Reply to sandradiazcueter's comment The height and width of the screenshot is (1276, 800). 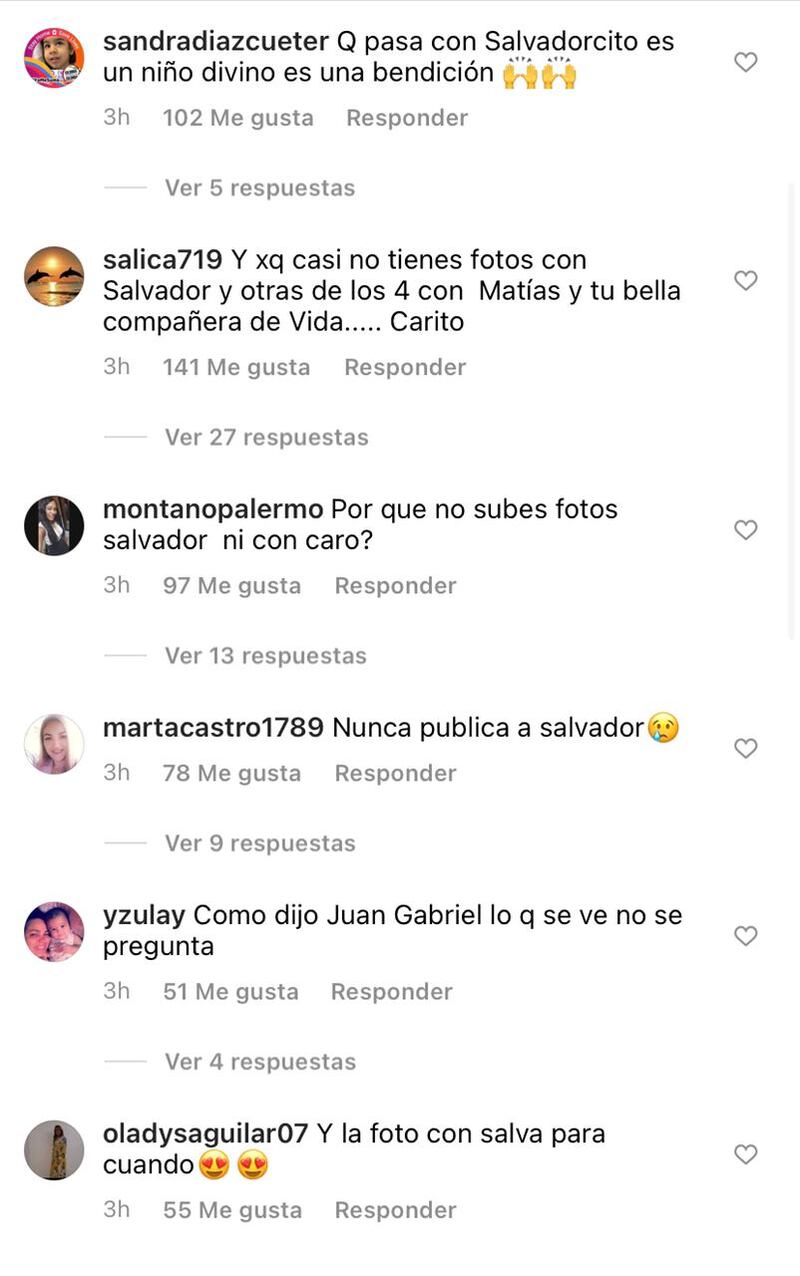coord(406,118)
